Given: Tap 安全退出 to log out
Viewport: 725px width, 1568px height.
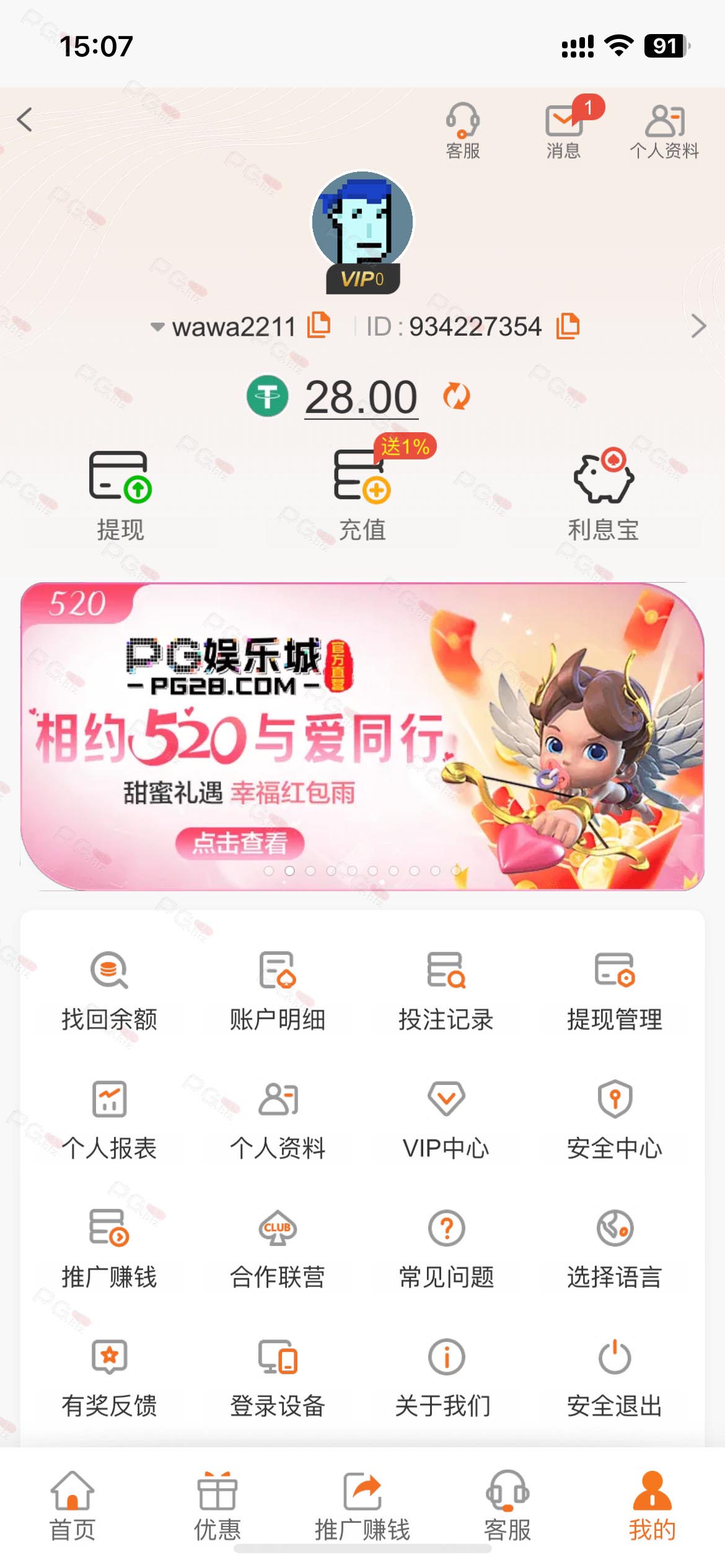Looking at the screenshot, I should (x=615, y=1378).
